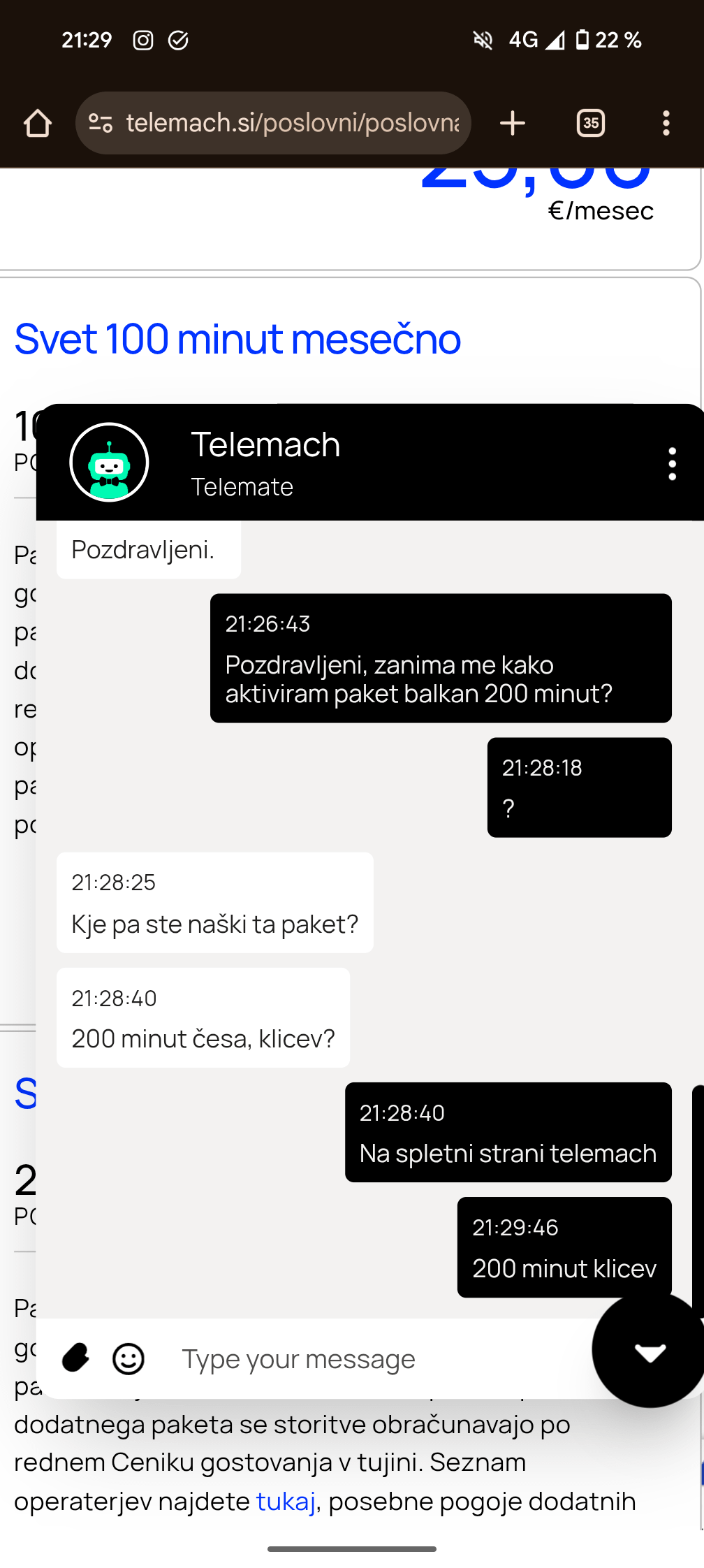Attach a file to the chat
This screenshot has width=704, height=1568.
point(75,1358)
